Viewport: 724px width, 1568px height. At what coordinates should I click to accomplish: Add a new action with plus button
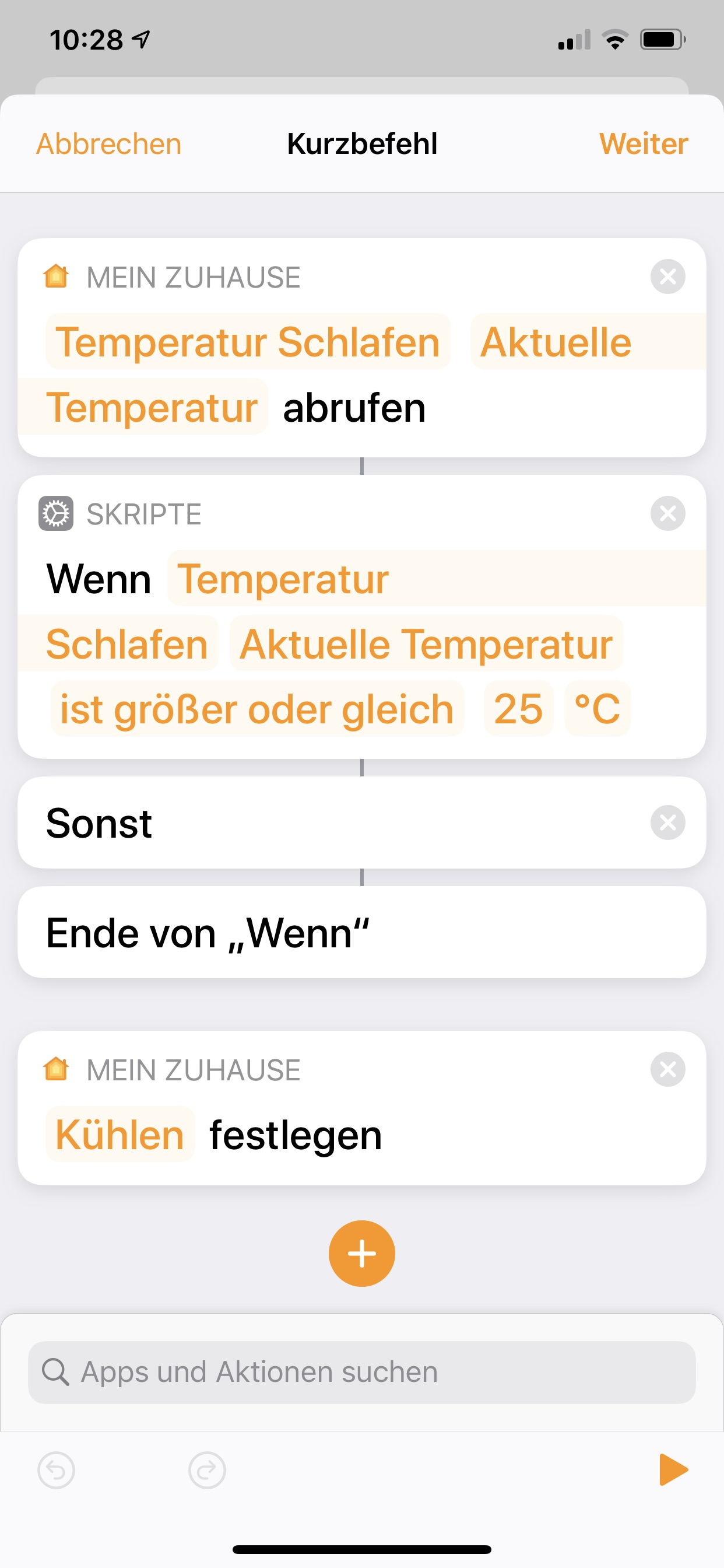(x=362, y=1254)
